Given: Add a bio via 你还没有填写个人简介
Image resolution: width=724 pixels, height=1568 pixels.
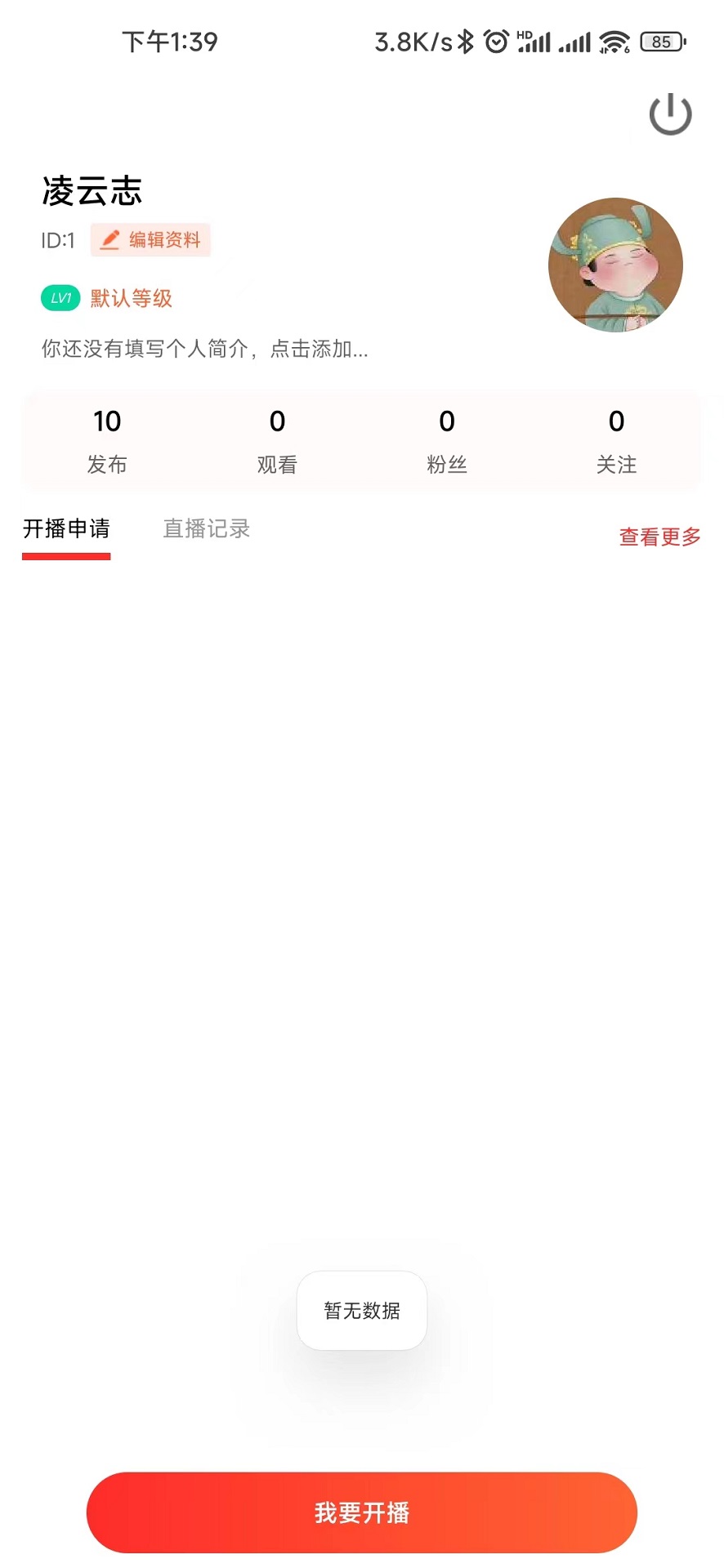Looking at the screenshot, I should (x=205, y=350).
